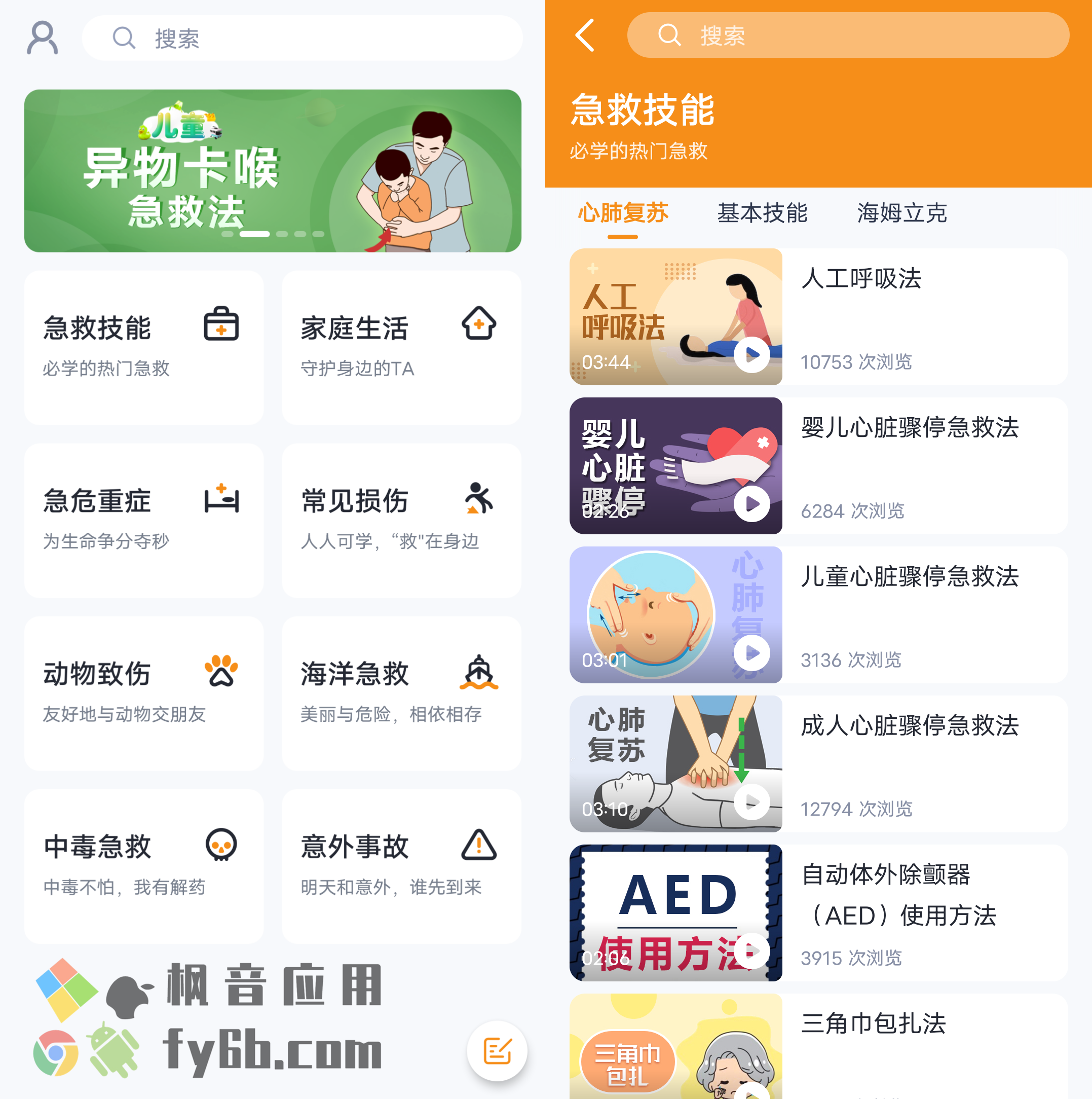The height and width of the screenshot is (1099, 1092).
Task: Open the 急救技能 category card
Action: coord(143,347)
